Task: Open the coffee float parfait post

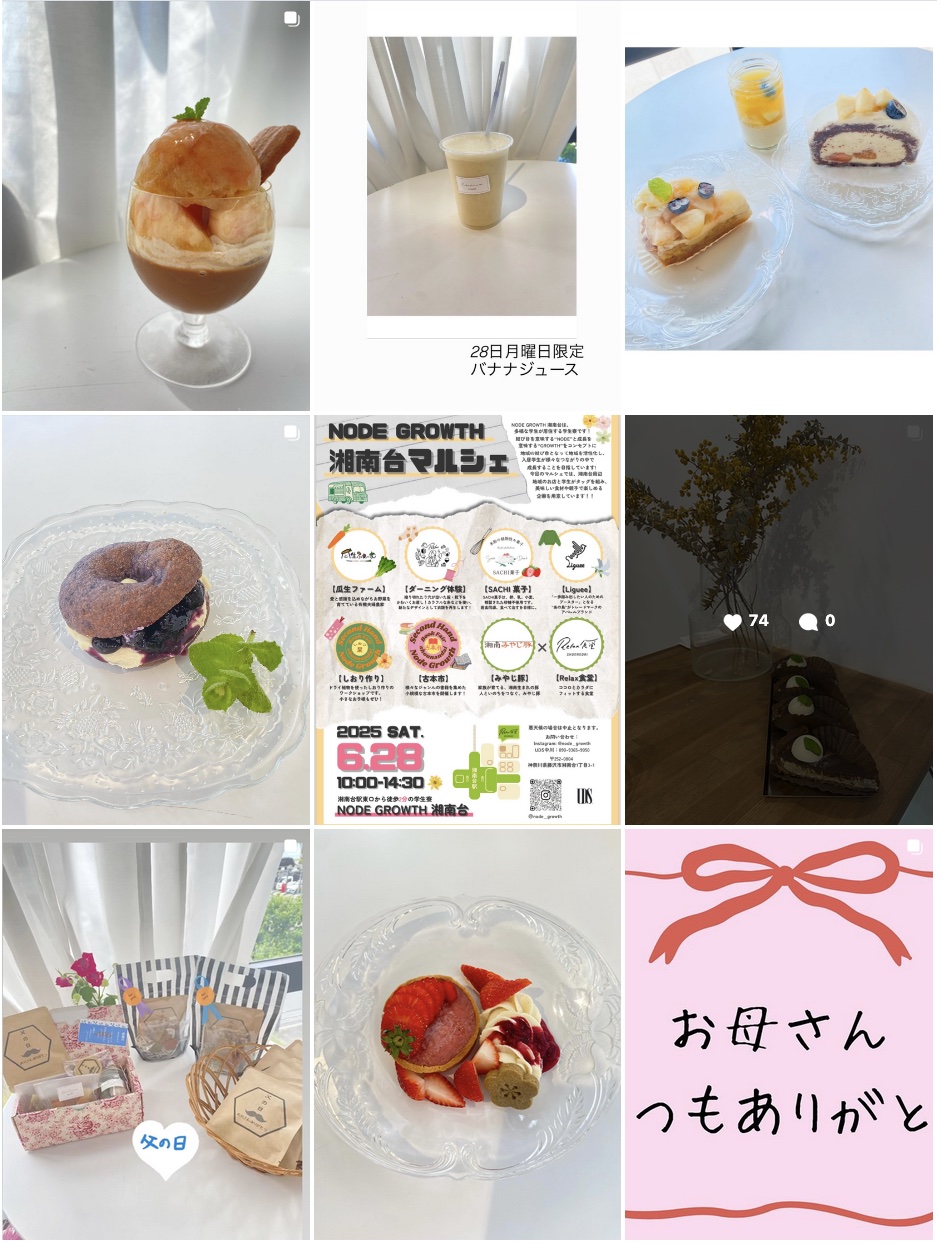Action: (156, 206)
